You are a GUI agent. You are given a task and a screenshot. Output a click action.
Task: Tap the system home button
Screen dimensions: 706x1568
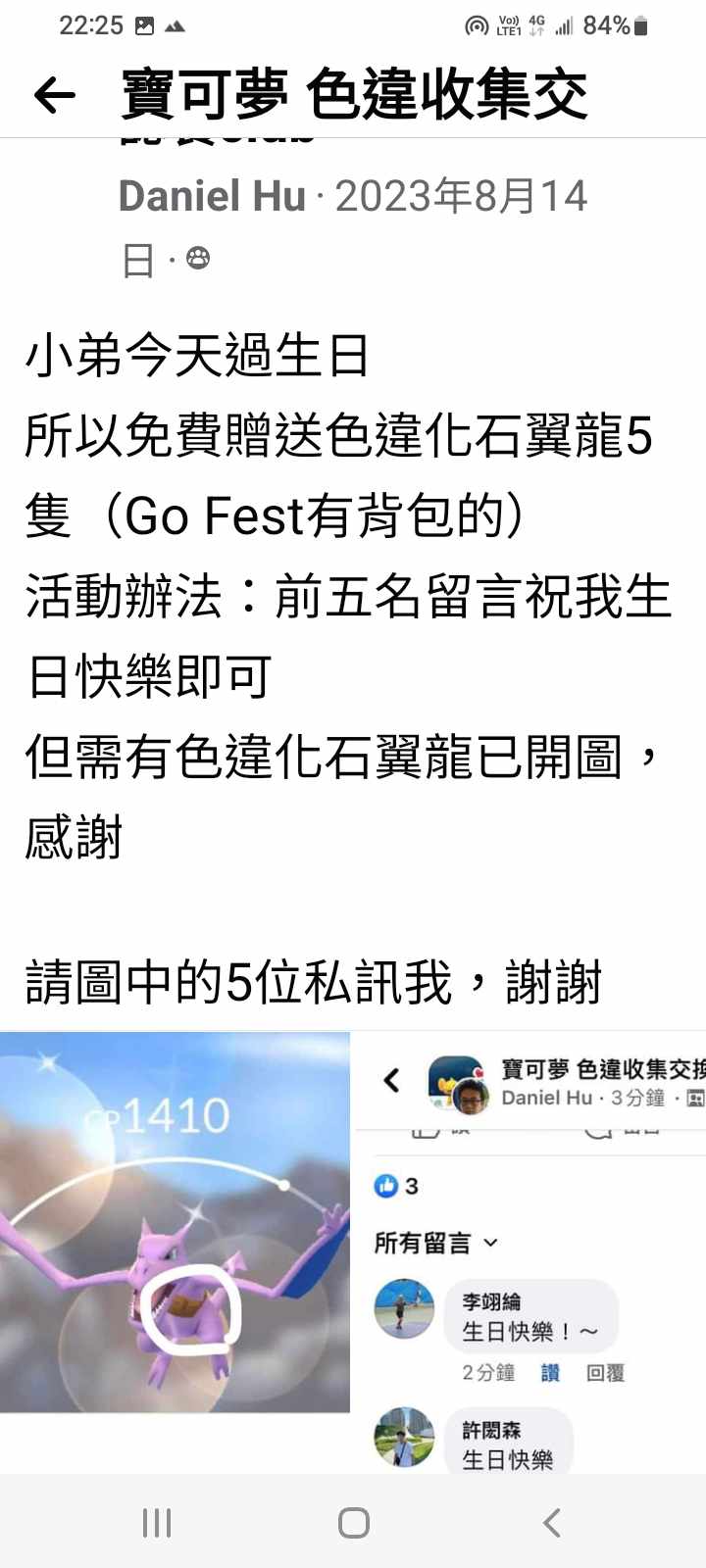(353, 1522)
